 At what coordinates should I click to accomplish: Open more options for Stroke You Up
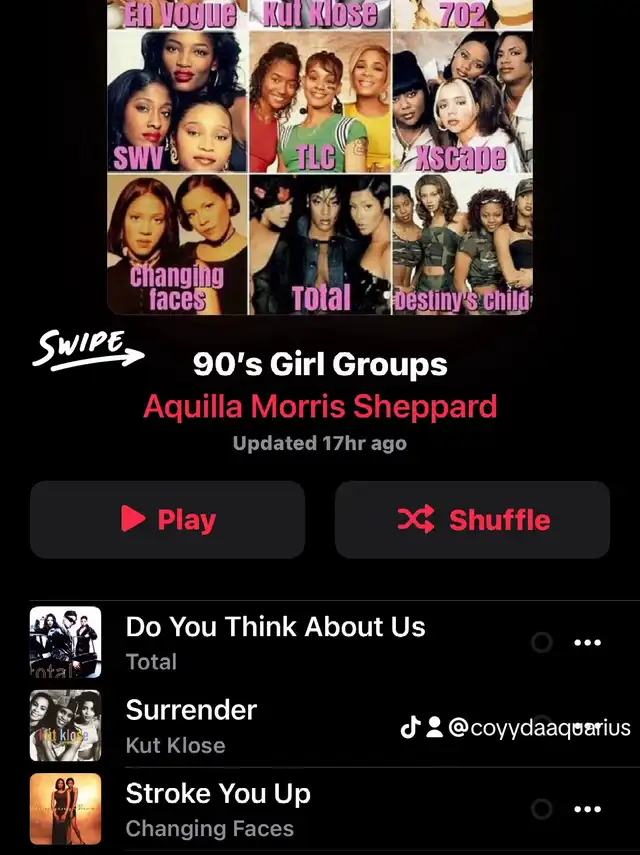[x=587, y=809]
